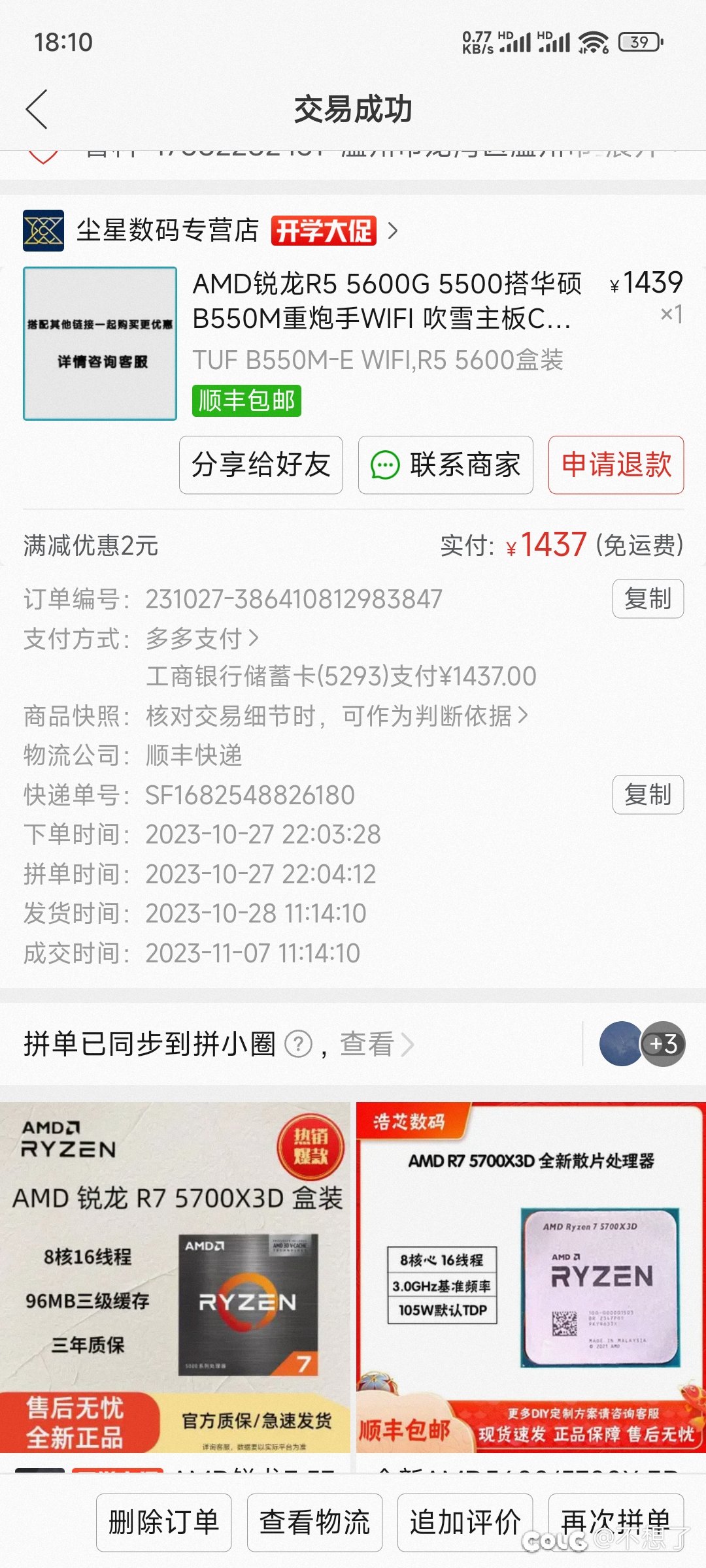Tap 申请退款 to request a refund
Viewport: 706px width, 1568px height.
point(616,465)
